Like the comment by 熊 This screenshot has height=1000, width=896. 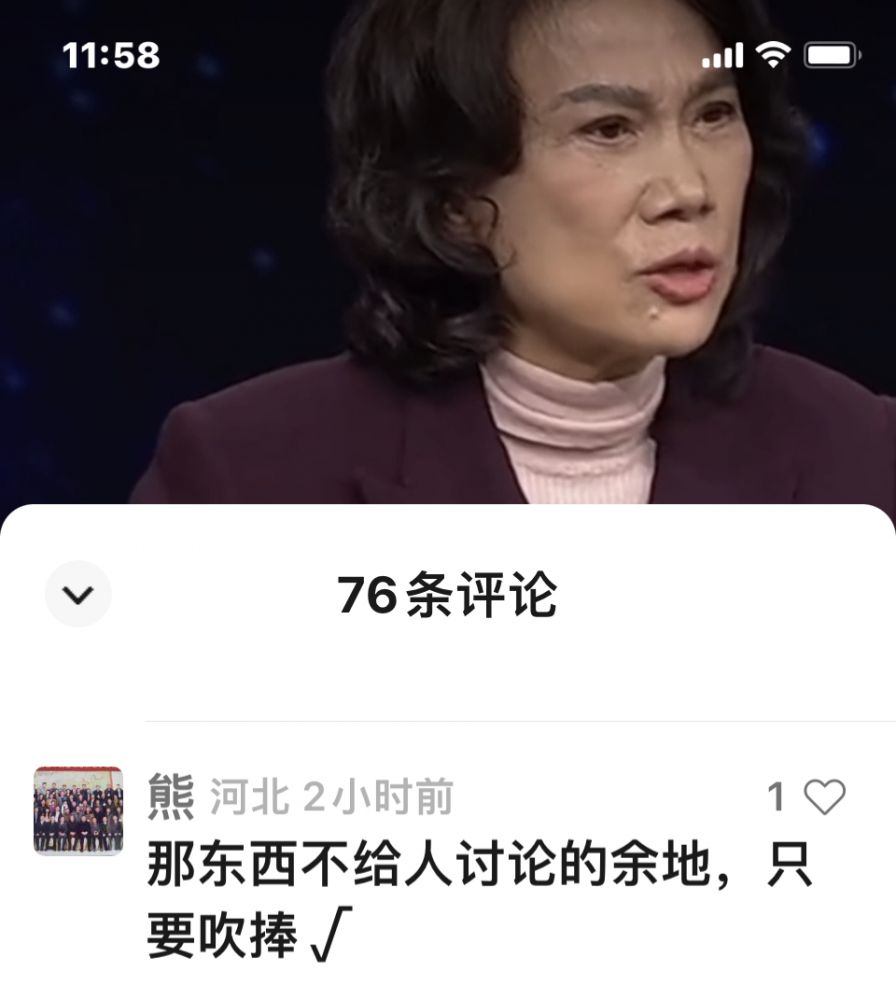824,797
